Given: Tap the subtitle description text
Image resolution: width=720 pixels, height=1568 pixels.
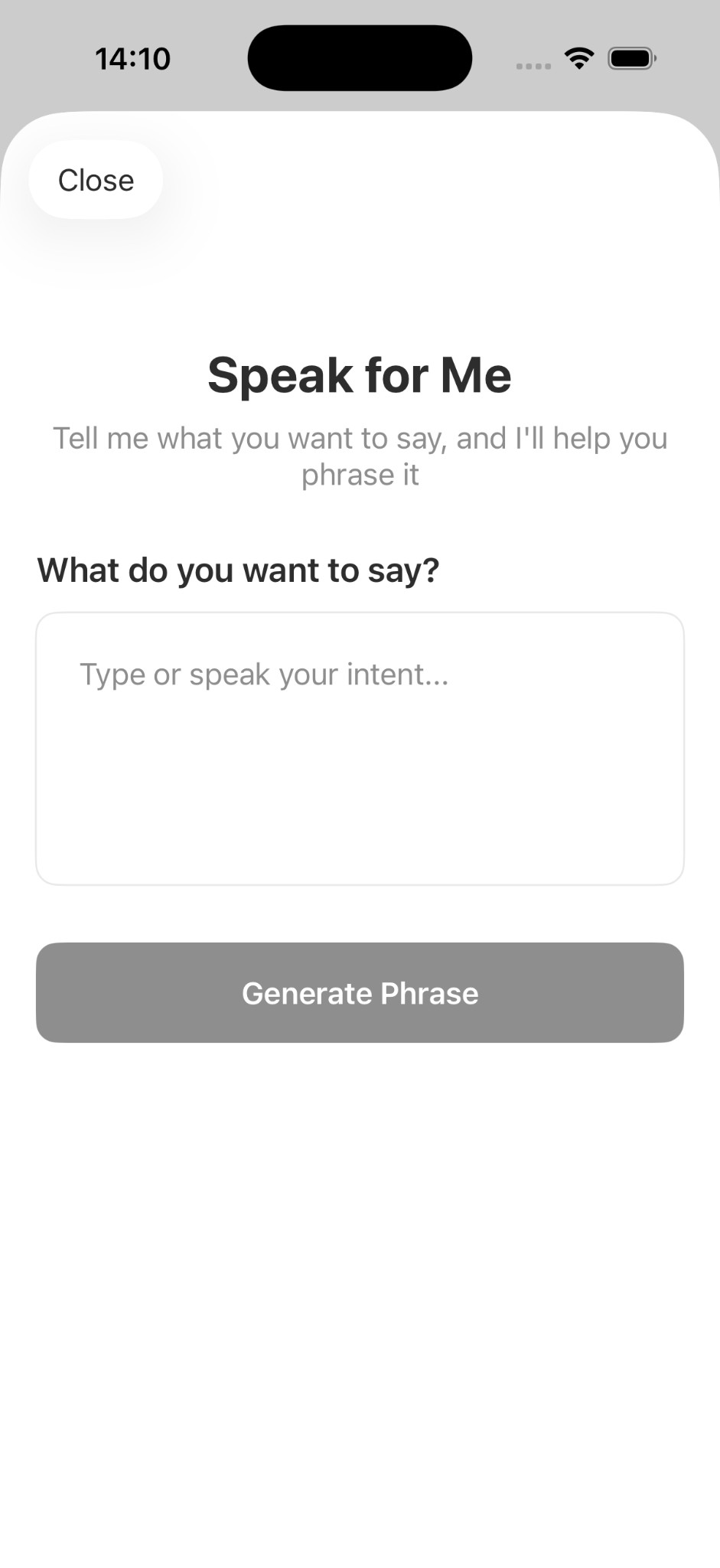Looking at the screenshot, I should coord(360,455).
